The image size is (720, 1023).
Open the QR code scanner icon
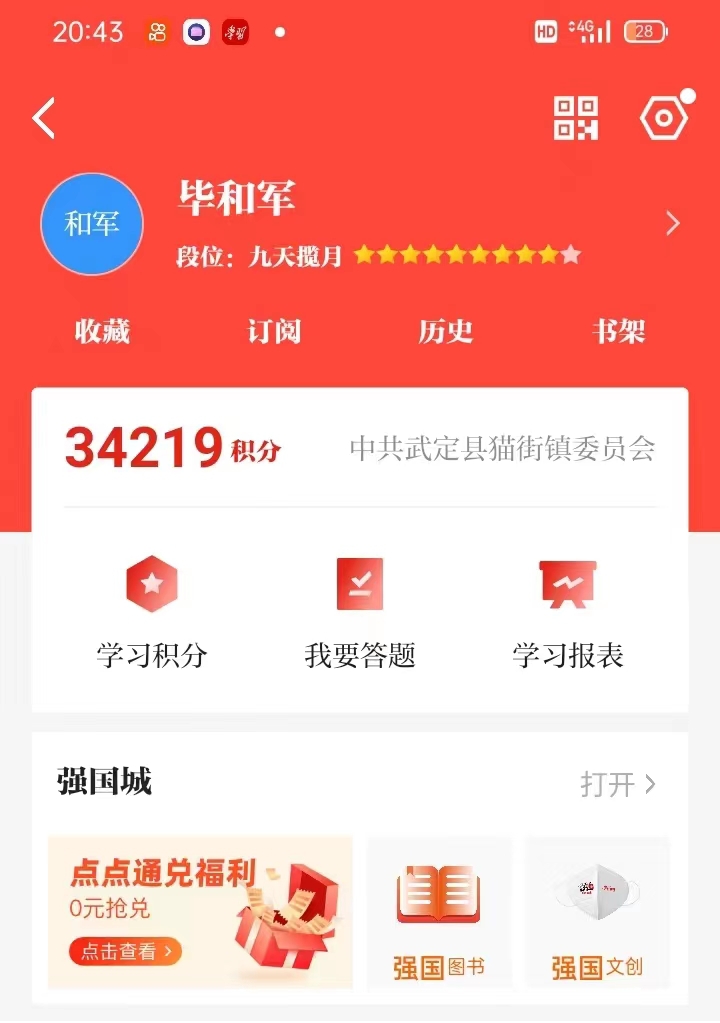(576, 119)
